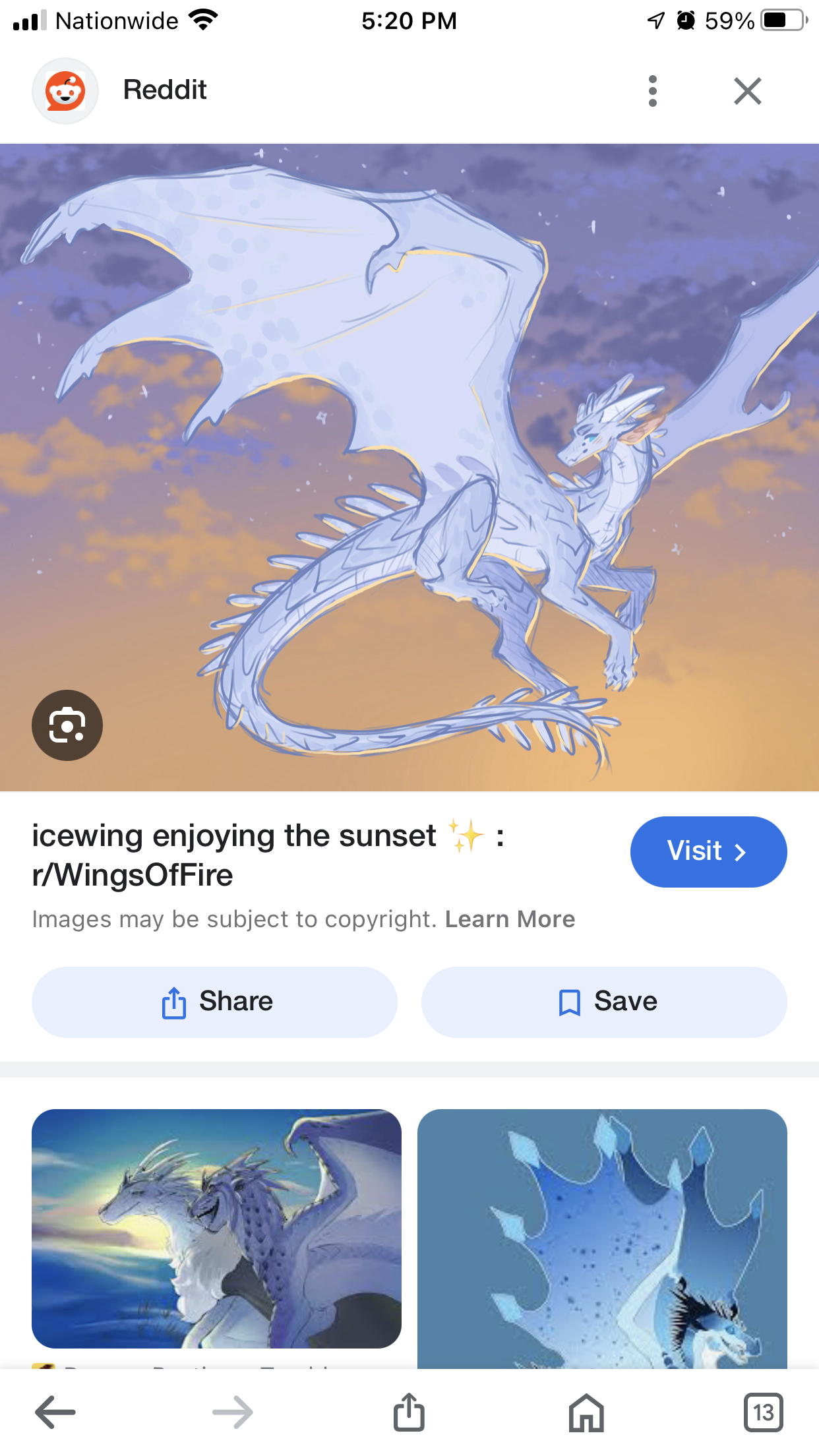Search this image with Lens
The image size is (819, 1456).
coord(67,725)
